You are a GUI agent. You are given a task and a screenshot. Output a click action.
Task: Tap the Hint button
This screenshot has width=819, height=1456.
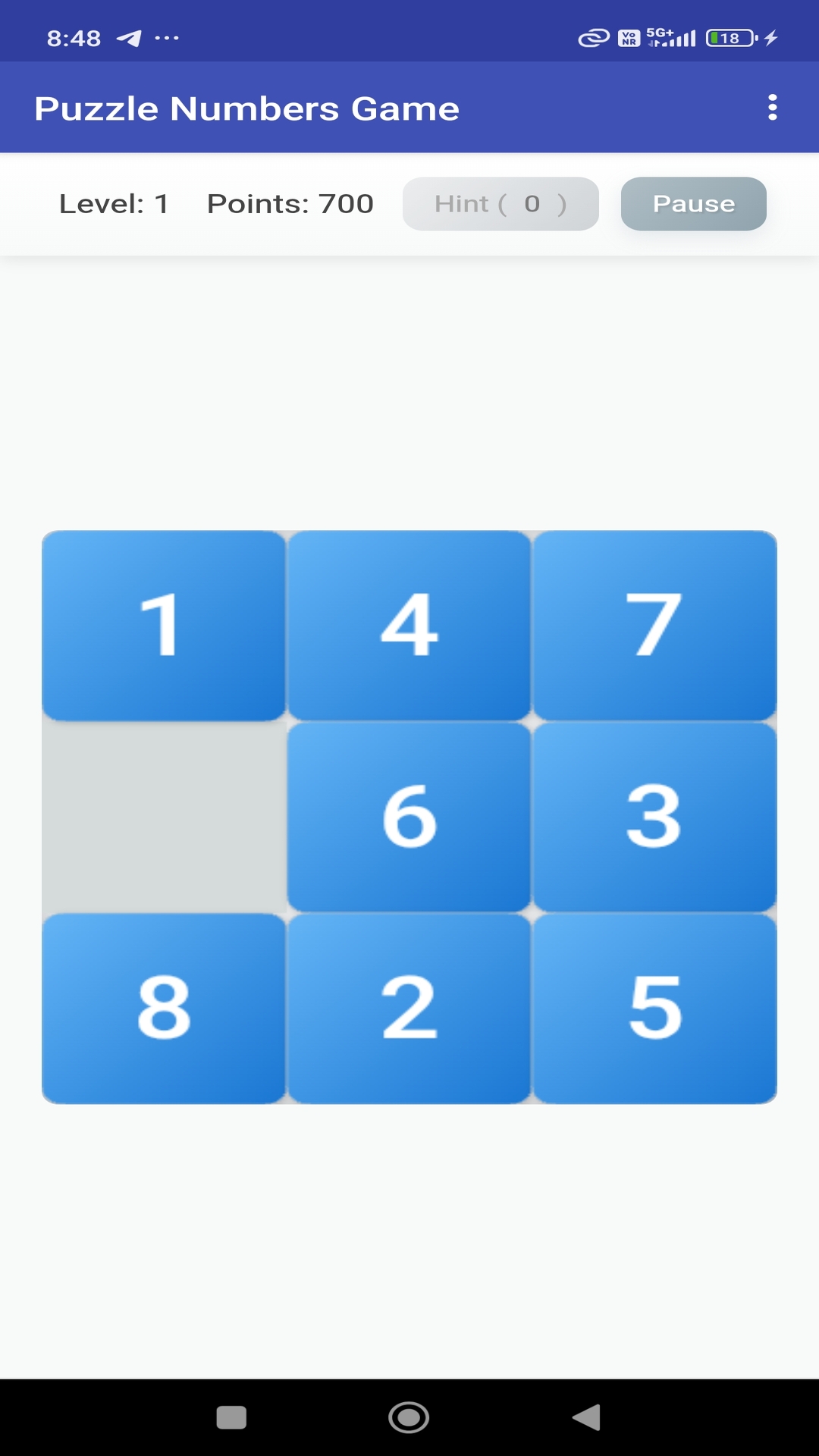pos(500,203)
